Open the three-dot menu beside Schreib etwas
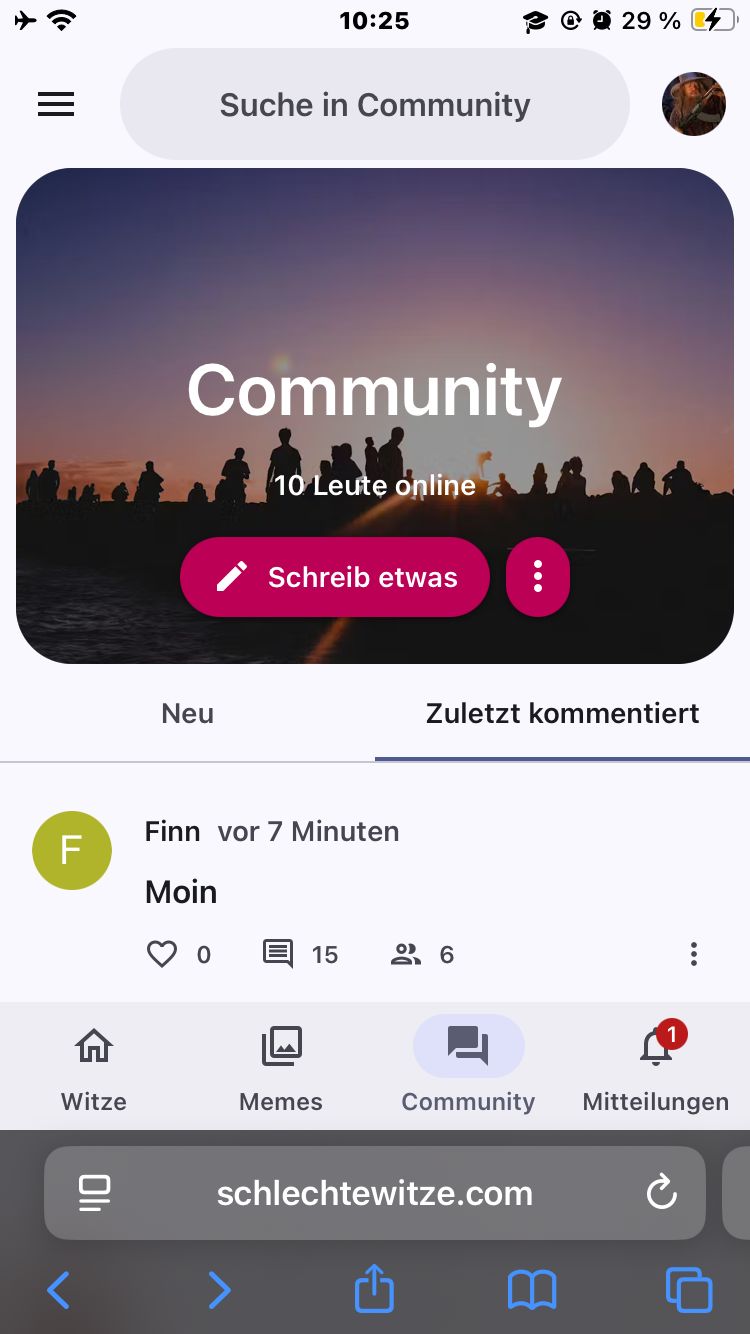The image size is (750, 1334). pos(538,577)
